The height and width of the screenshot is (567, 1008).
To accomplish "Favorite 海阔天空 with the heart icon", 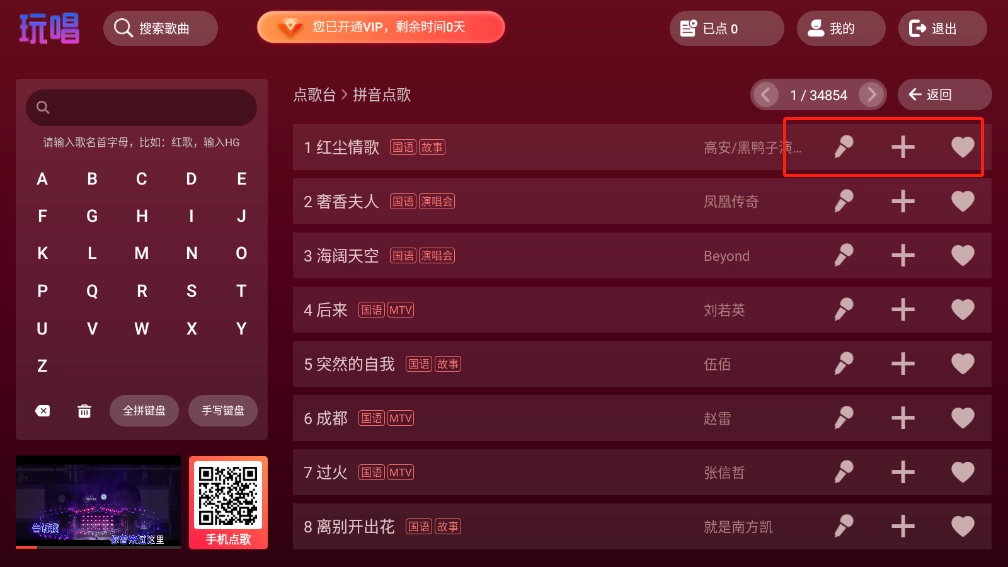I will pyautogui.click(x=962, y=256).
